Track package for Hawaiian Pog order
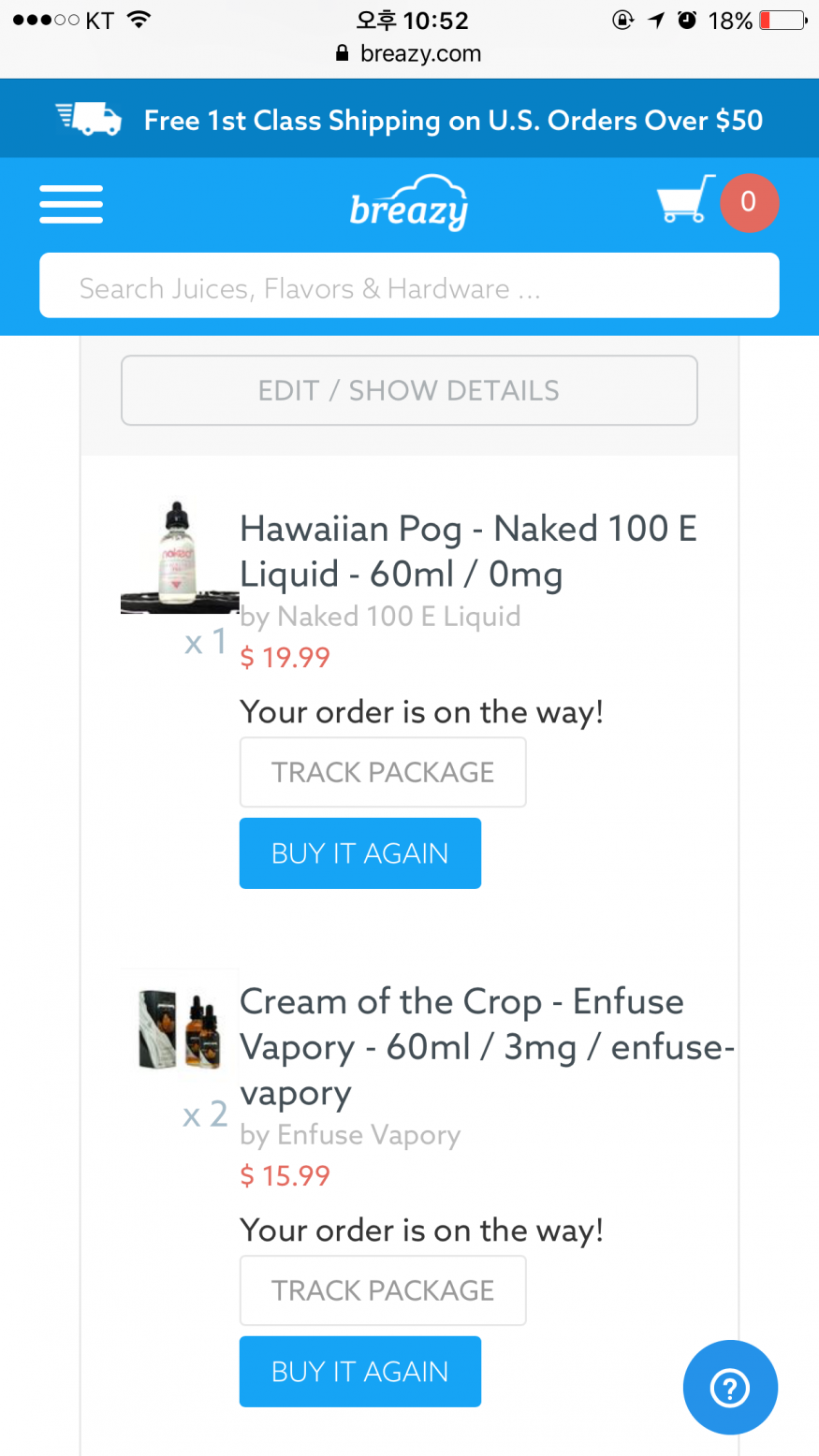 (x=382, y=772)
